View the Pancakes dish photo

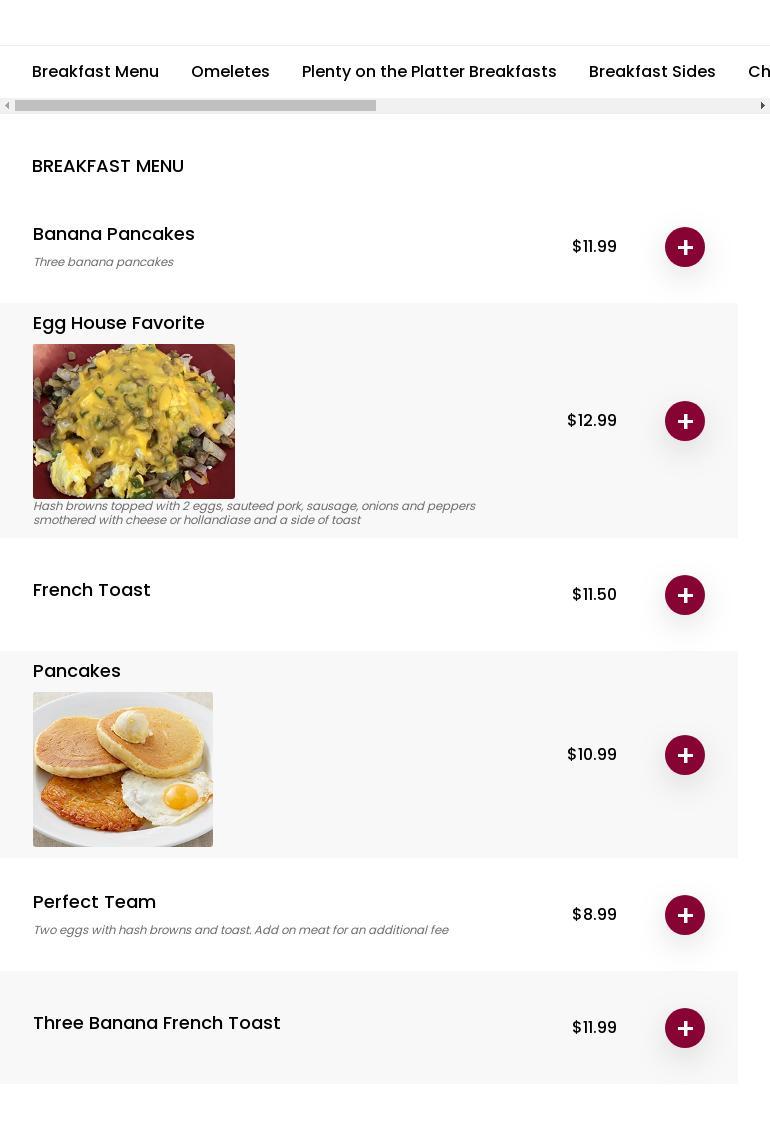coord(123,769)
